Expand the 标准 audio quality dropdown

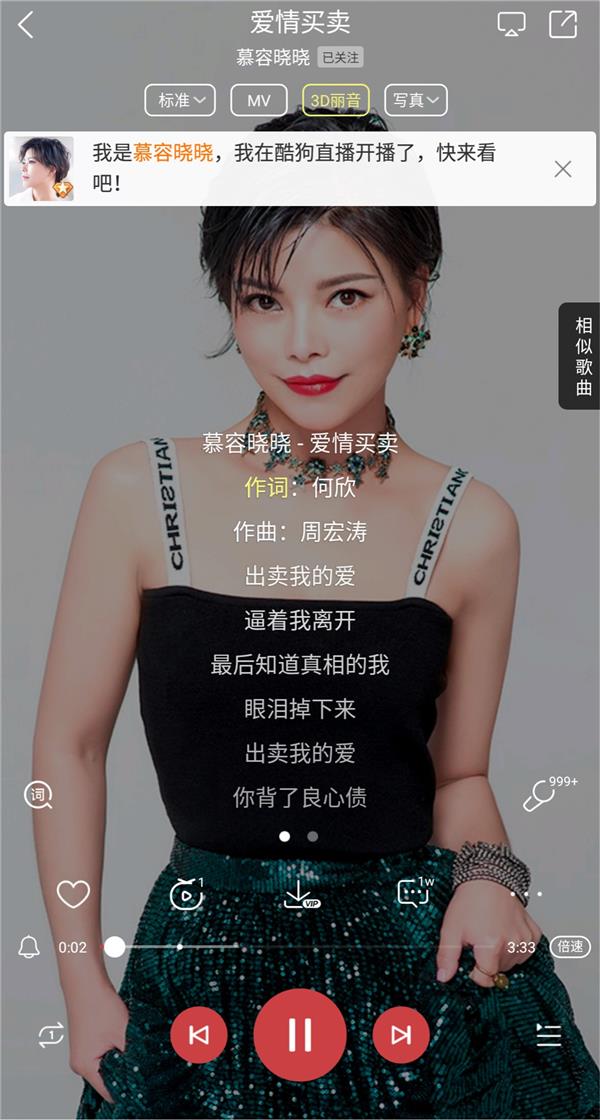180,100
